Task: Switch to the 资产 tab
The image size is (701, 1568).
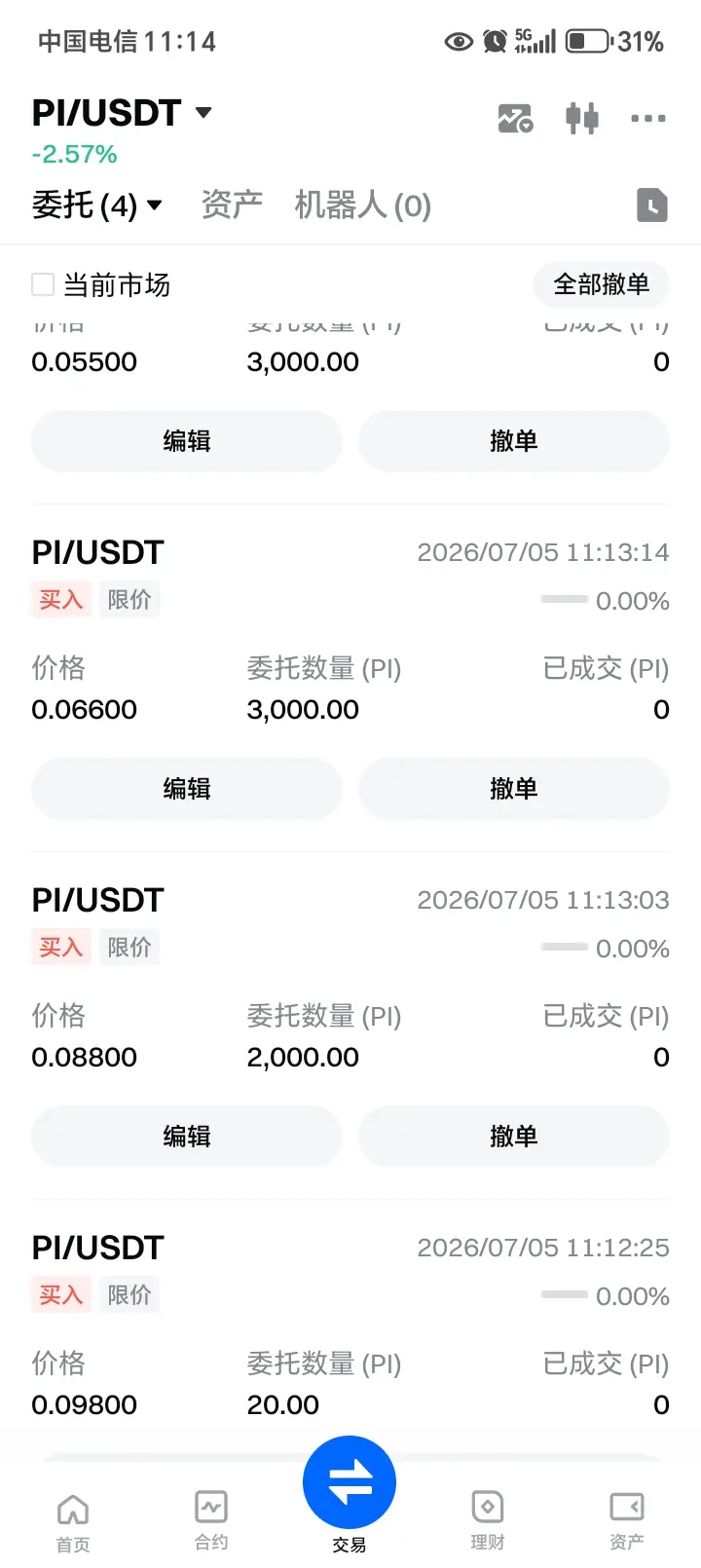Action: point(232,205)
